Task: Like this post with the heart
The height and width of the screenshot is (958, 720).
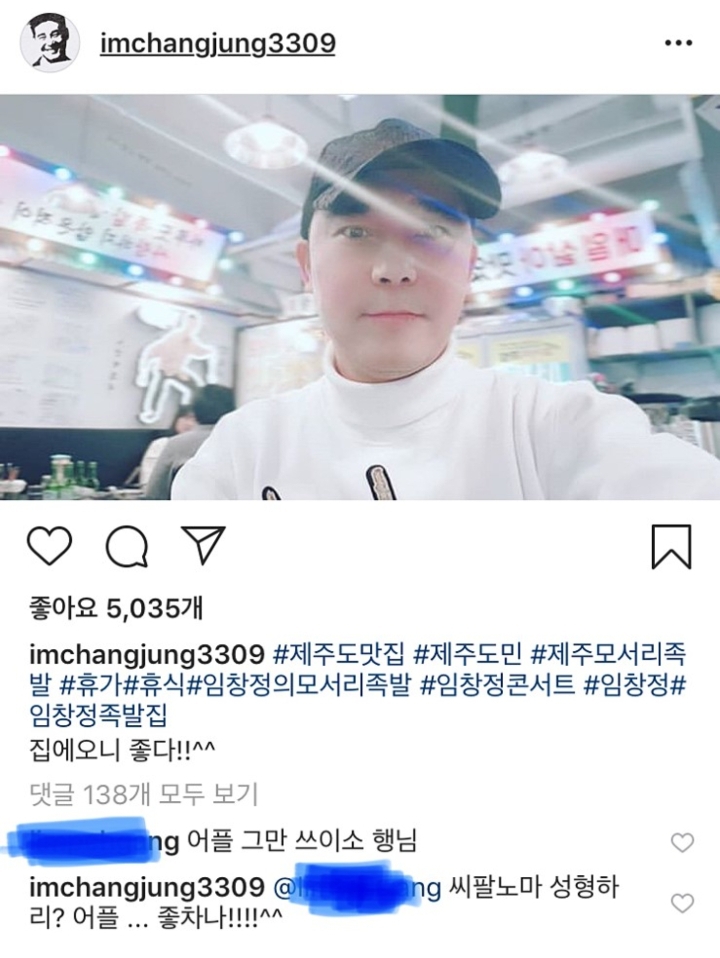Action: point(49,546)
